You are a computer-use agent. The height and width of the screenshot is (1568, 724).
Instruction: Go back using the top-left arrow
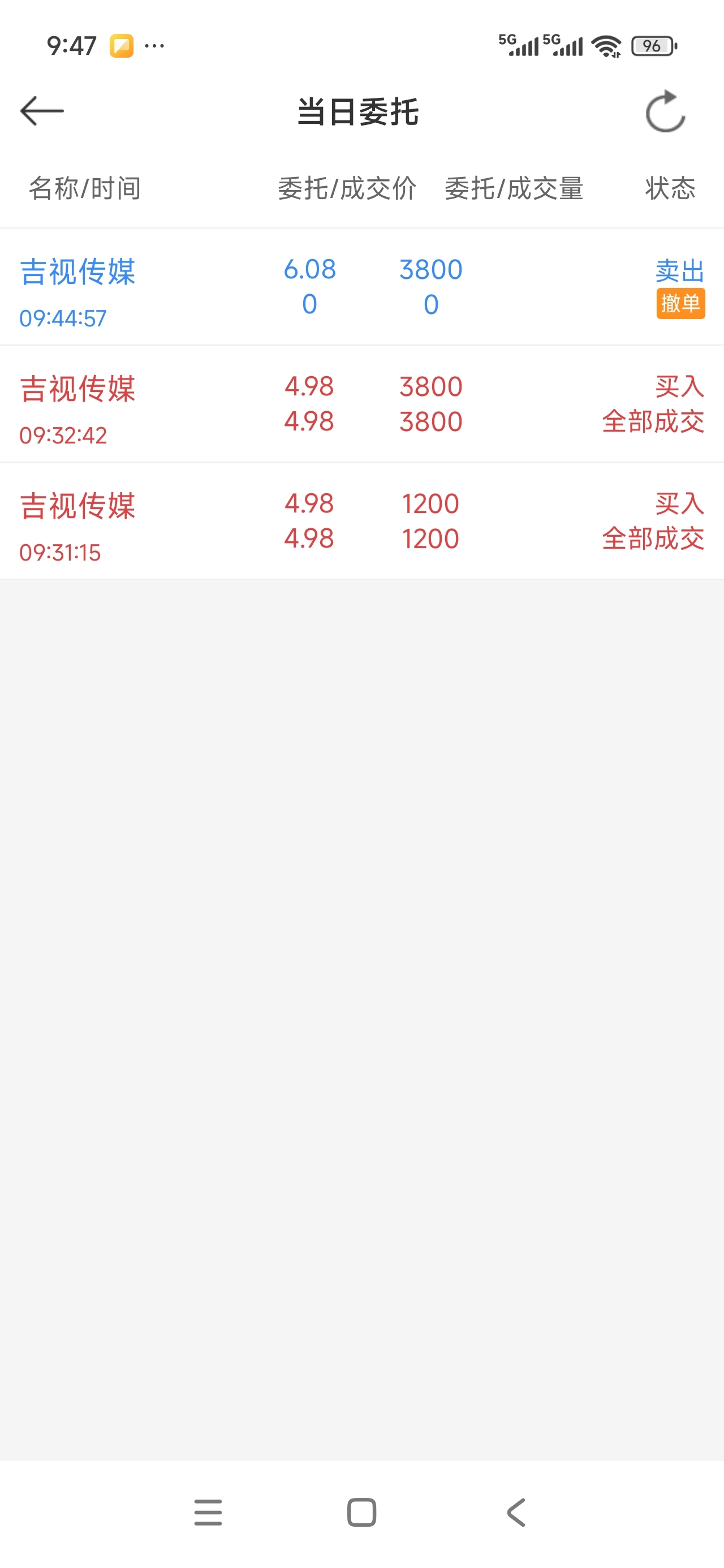[x=42, y=111]
